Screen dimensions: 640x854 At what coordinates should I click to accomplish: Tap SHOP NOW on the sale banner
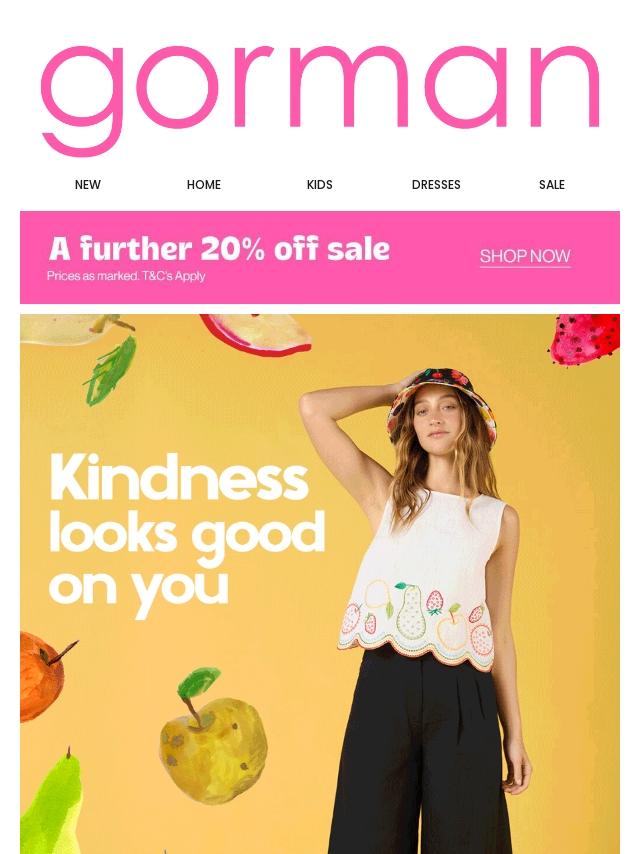coord(525,257)
